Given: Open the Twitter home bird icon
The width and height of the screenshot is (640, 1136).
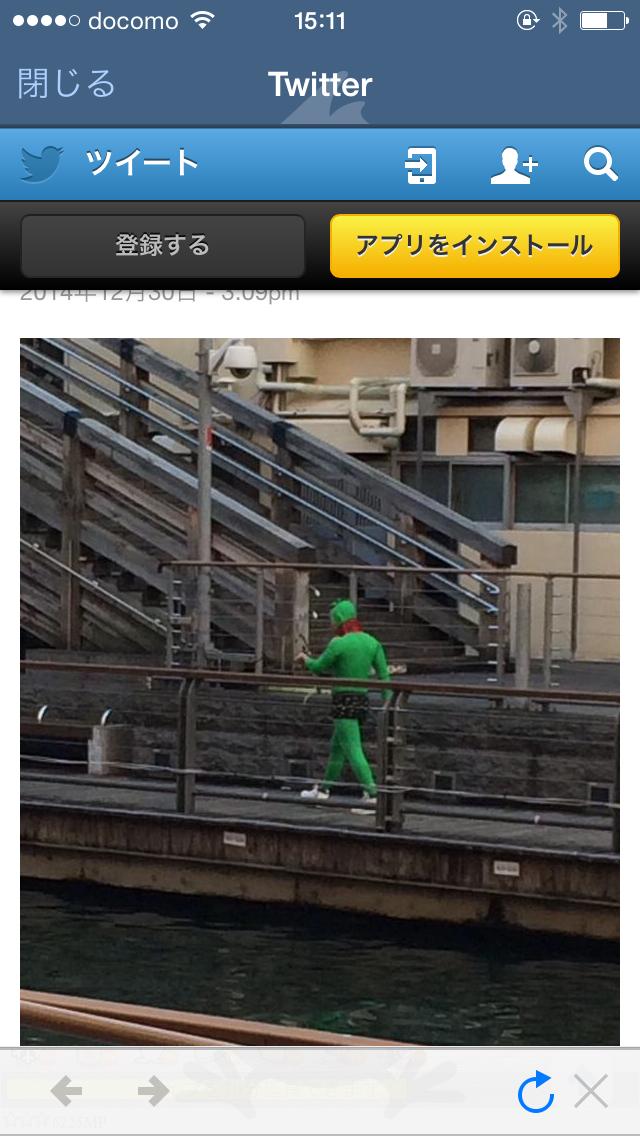Looking at the screenshot, I should coord(41,164).
